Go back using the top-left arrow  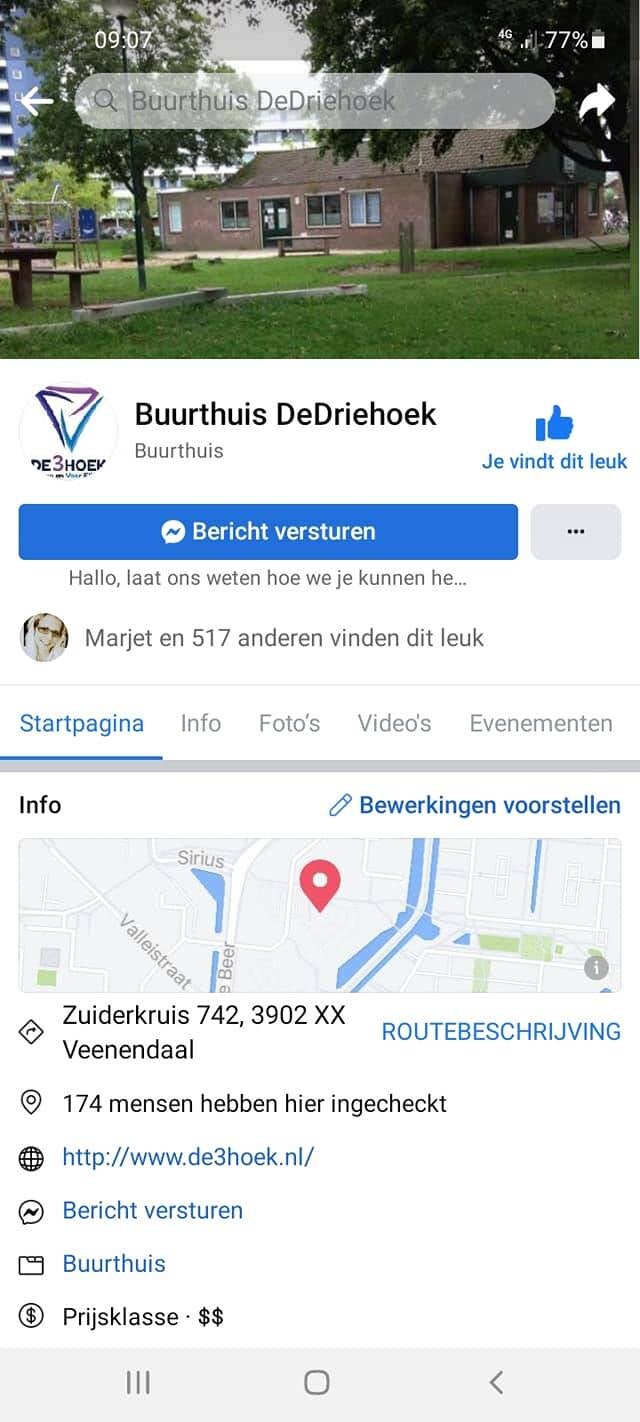point(36,100)
